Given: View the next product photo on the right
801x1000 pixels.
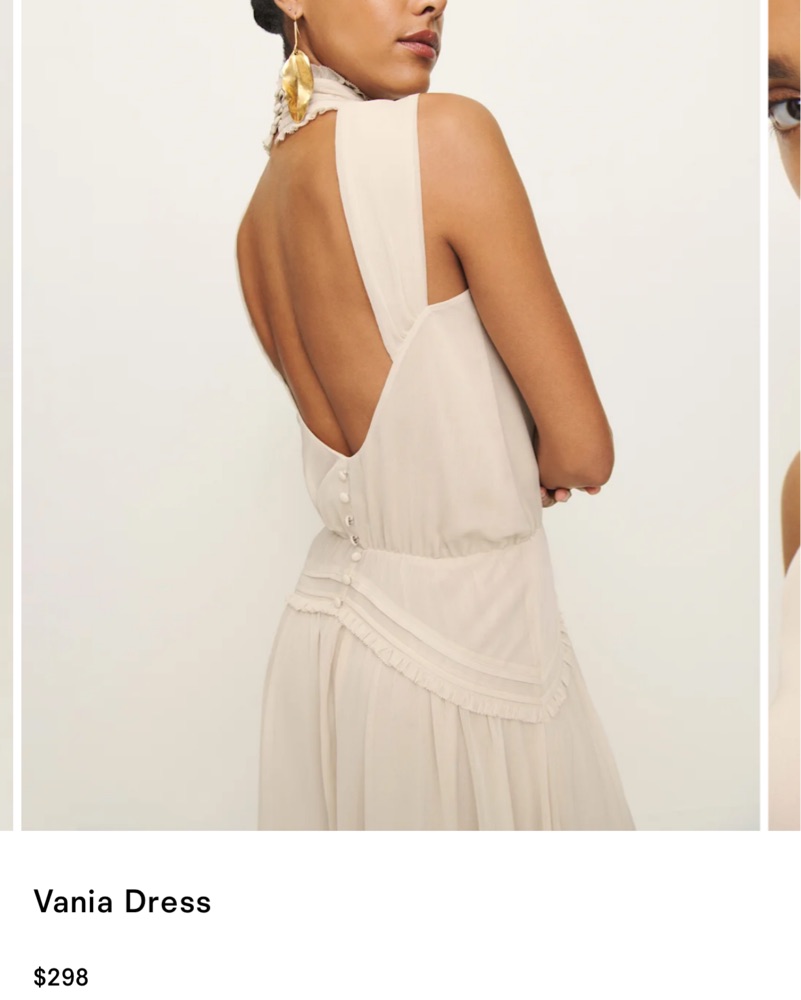Looking at the screenshot, I should (x=785, y=414).
